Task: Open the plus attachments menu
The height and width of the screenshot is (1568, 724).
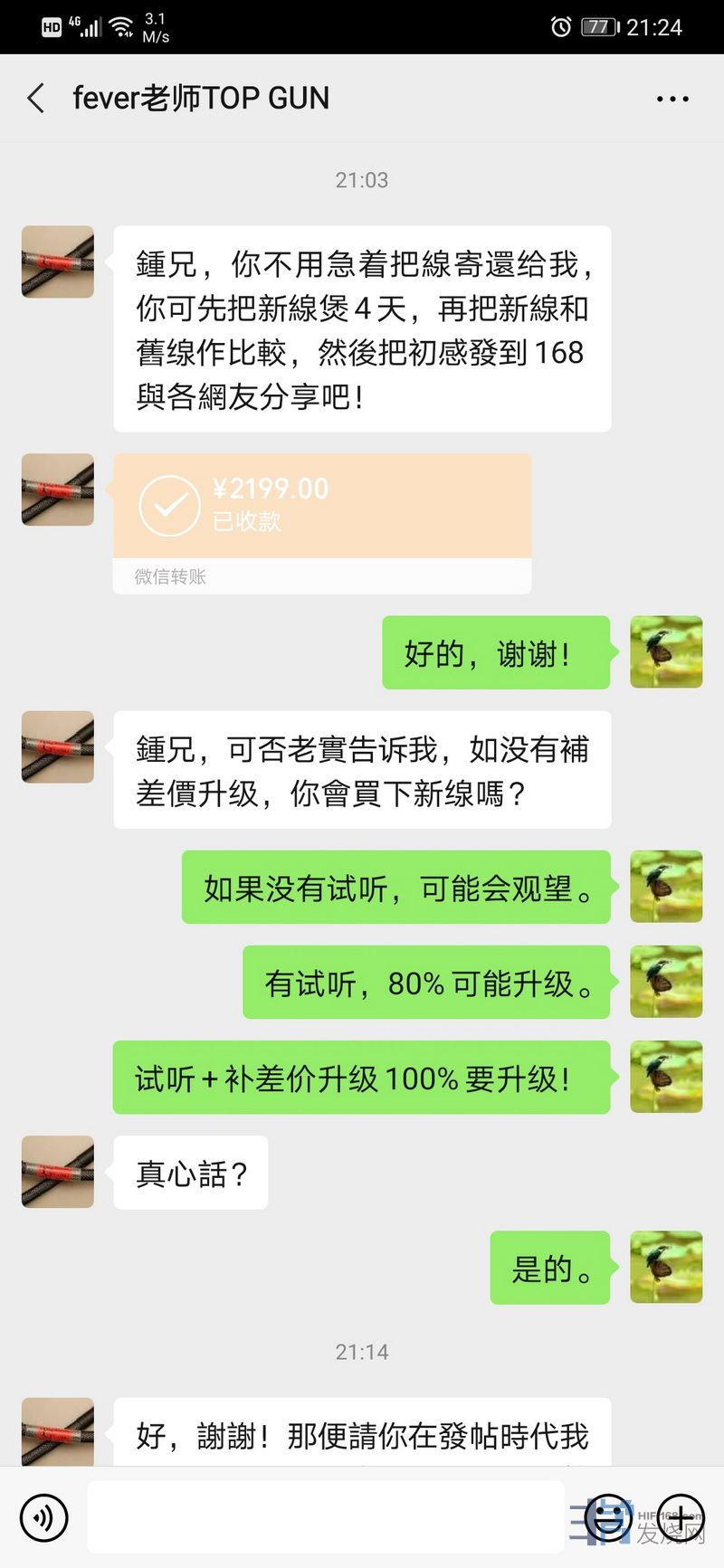Action: (681, 1517)
